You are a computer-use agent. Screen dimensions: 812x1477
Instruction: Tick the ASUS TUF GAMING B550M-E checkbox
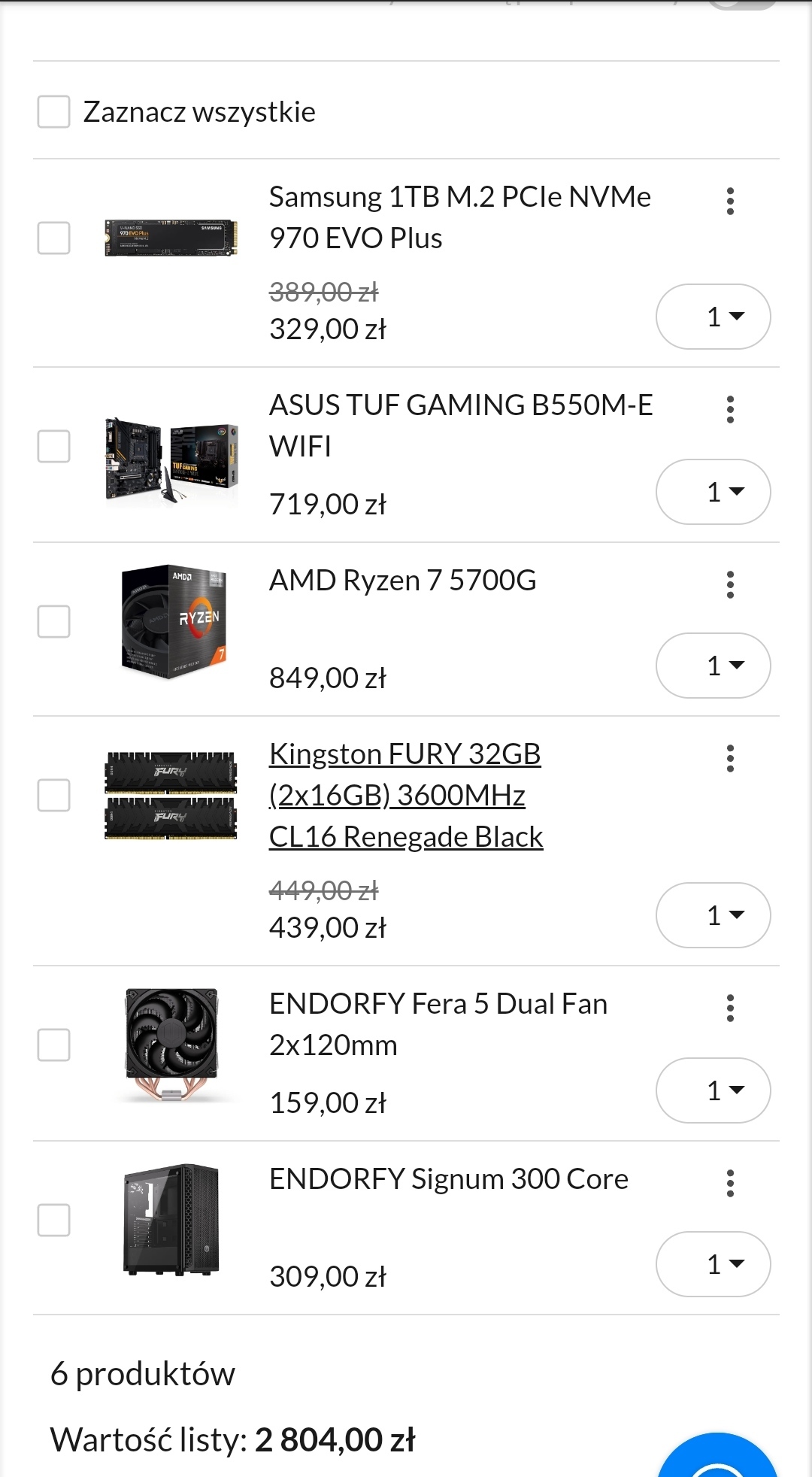point(54,446)
